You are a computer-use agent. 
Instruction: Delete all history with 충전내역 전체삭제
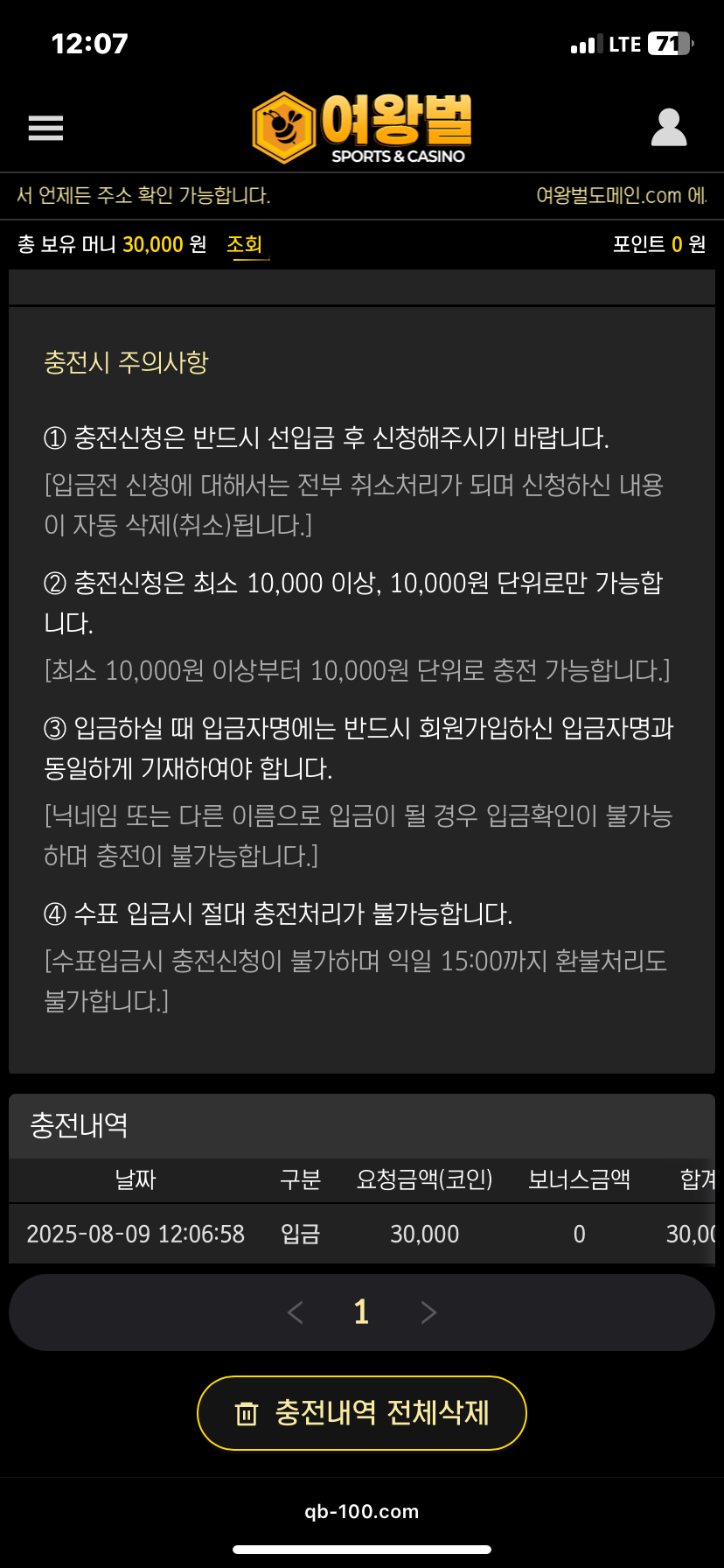[x=362, y=1413]
